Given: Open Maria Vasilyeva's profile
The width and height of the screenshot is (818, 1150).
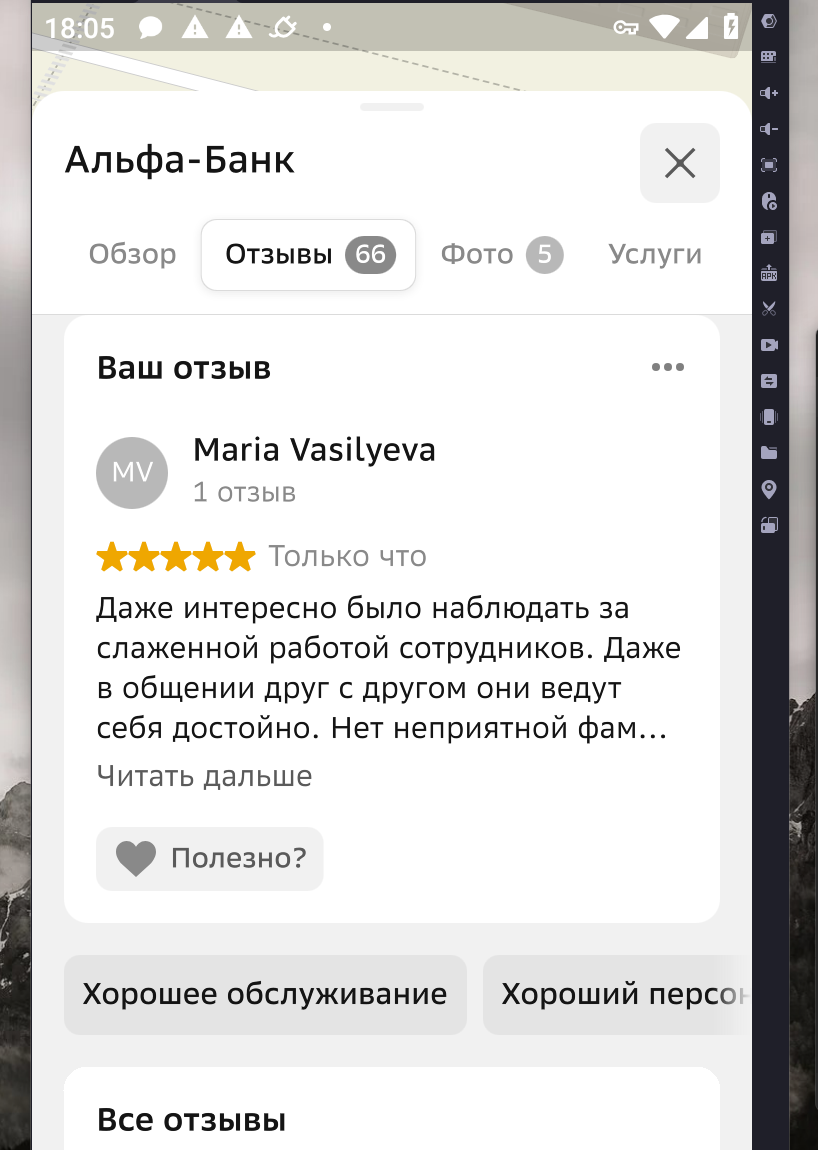Looking at the screenshot, I should [x=314, y=450].
